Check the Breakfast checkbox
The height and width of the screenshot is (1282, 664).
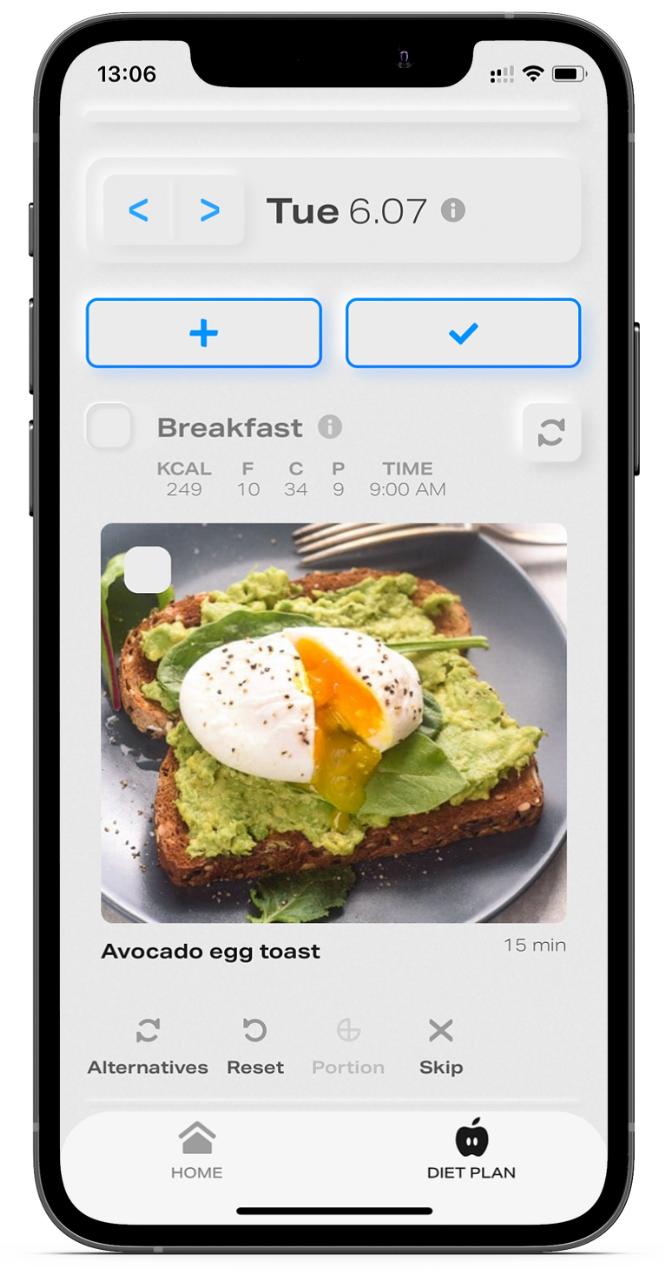point(110,427)
